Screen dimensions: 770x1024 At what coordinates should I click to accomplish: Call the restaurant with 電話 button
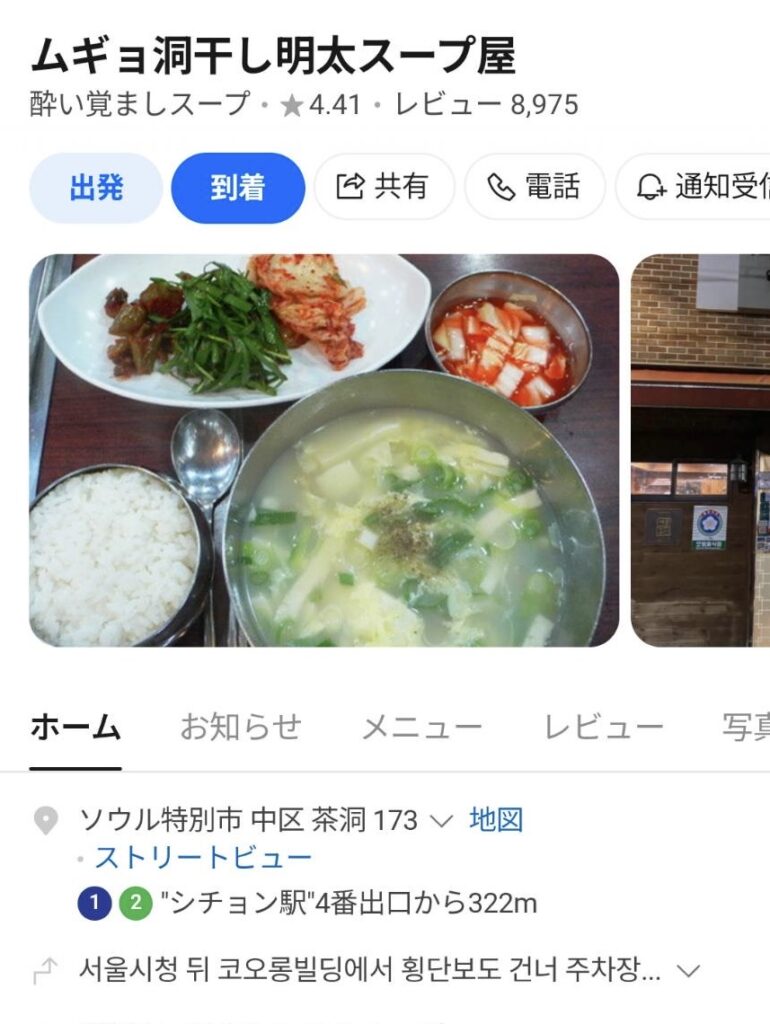tap(535, 187)
